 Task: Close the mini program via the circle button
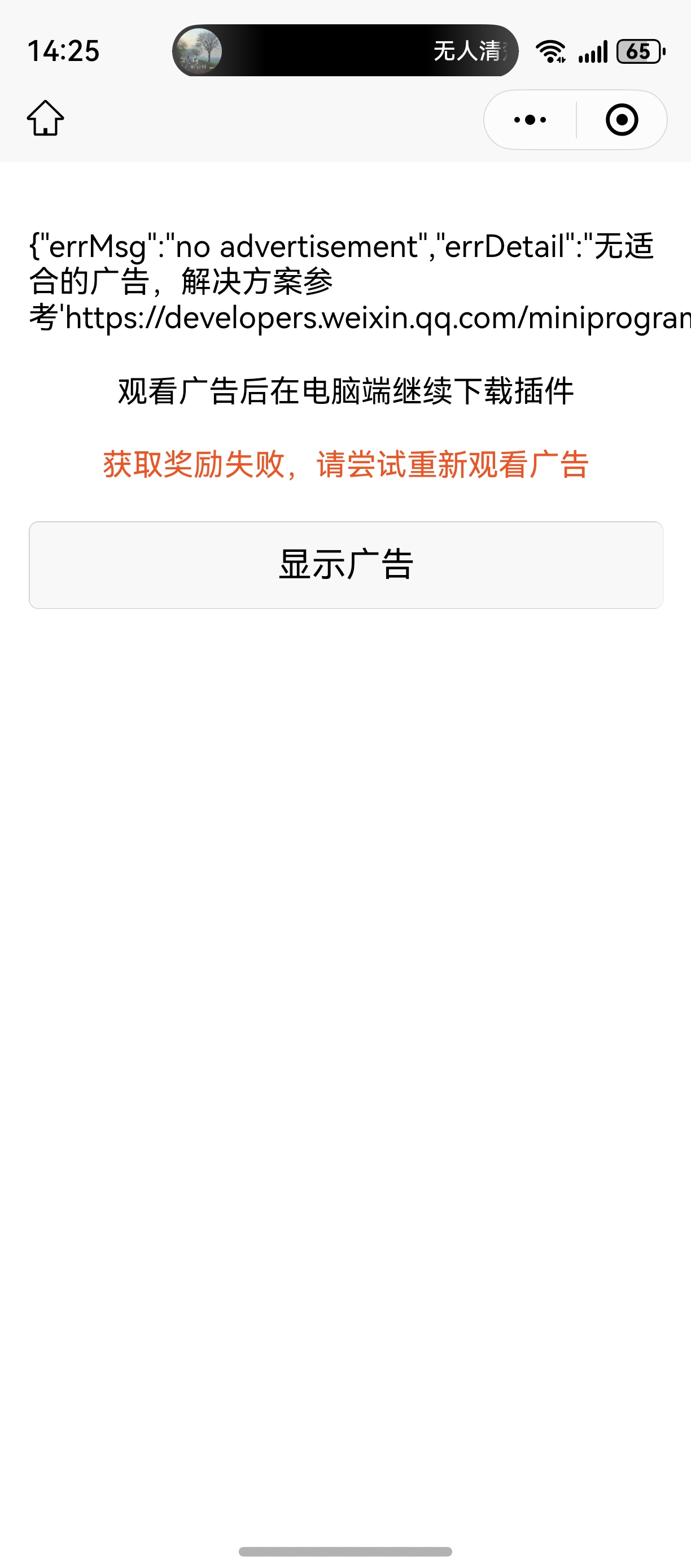point(622,120)
